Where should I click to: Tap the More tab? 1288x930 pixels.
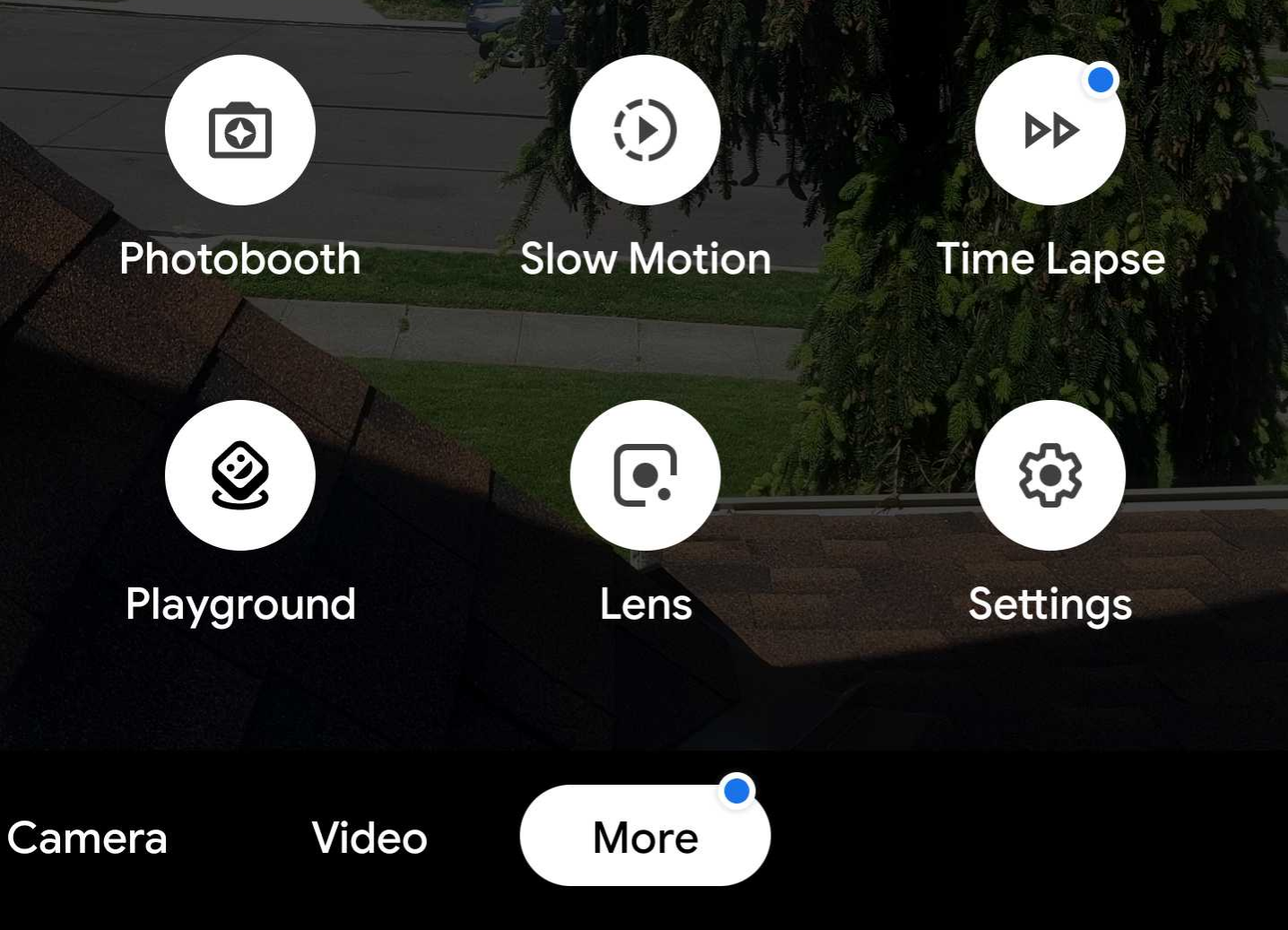[645, 836]
